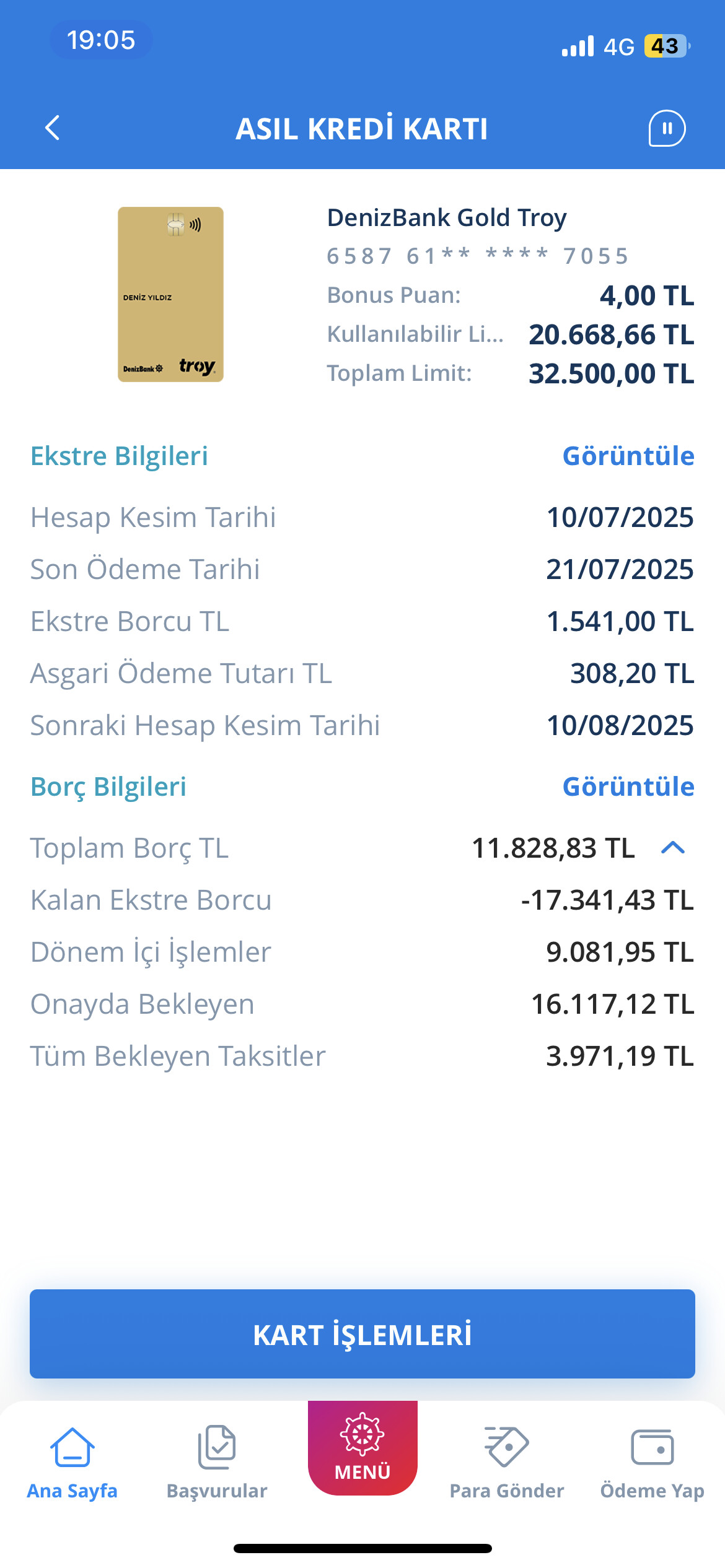Tap the DenizBank Gold Troy card image
Viewport: 725px width, 1568px height.
171,294
